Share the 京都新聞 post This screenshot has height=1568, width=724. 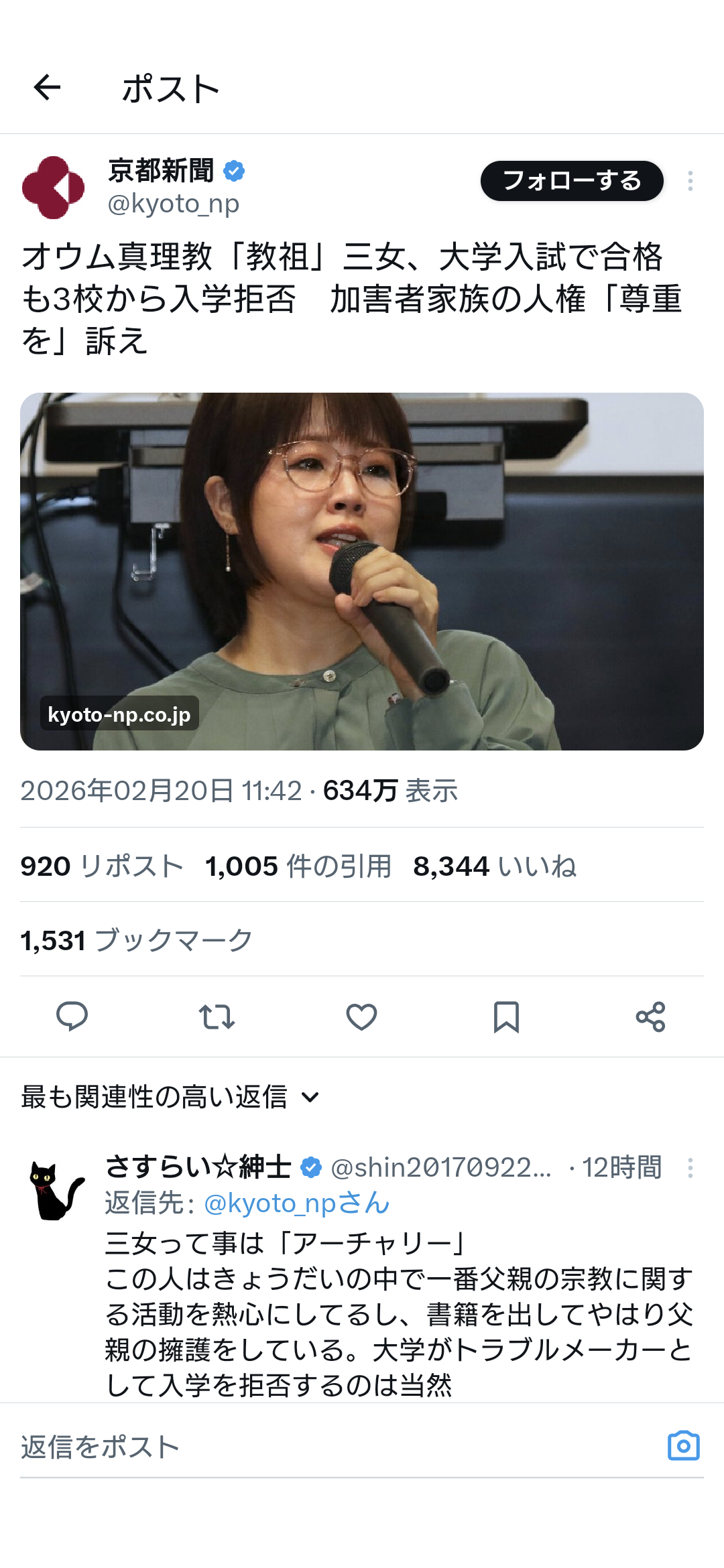(x=650, y=1017)
